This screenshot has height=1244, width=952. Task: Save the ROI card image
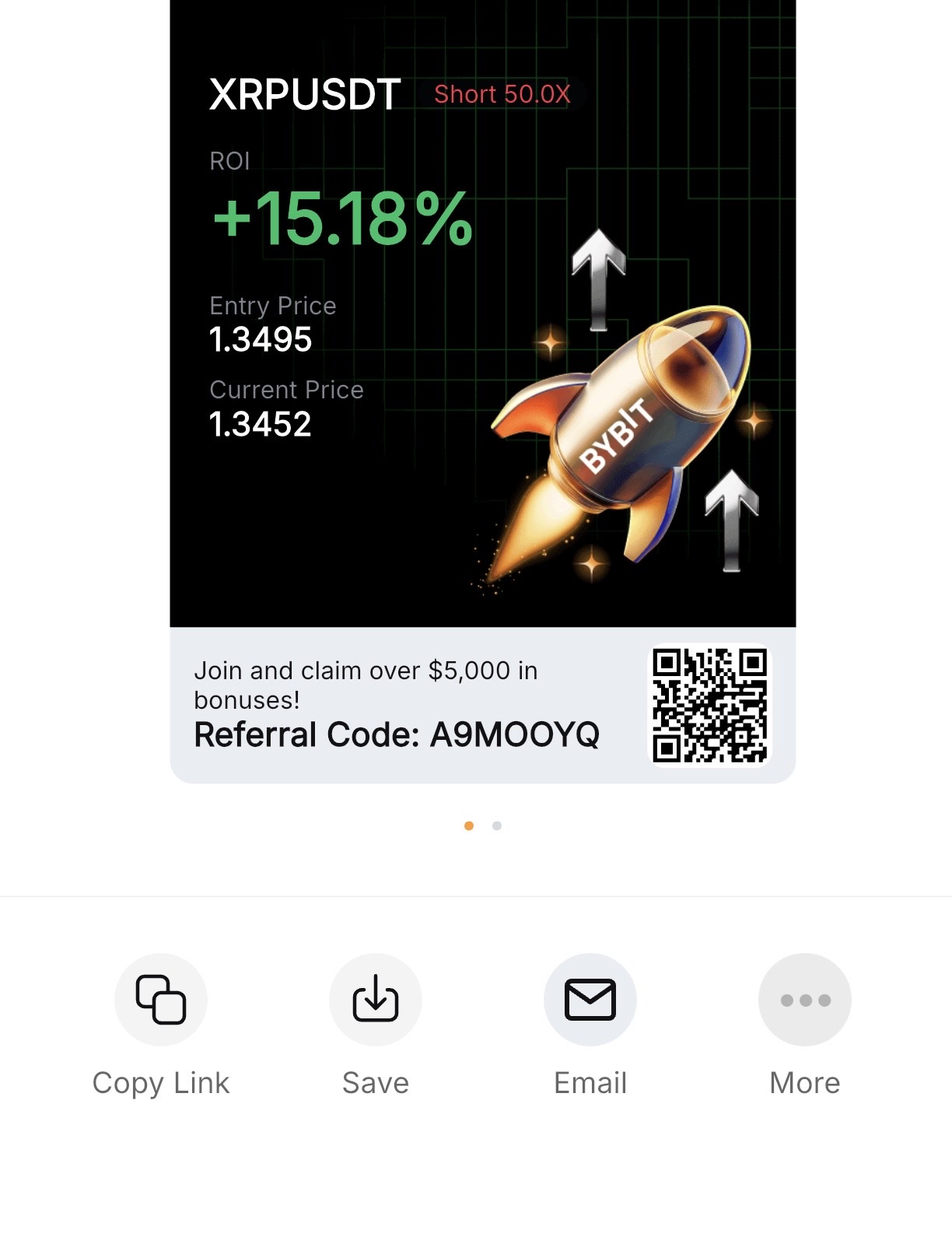point(376,1000)
